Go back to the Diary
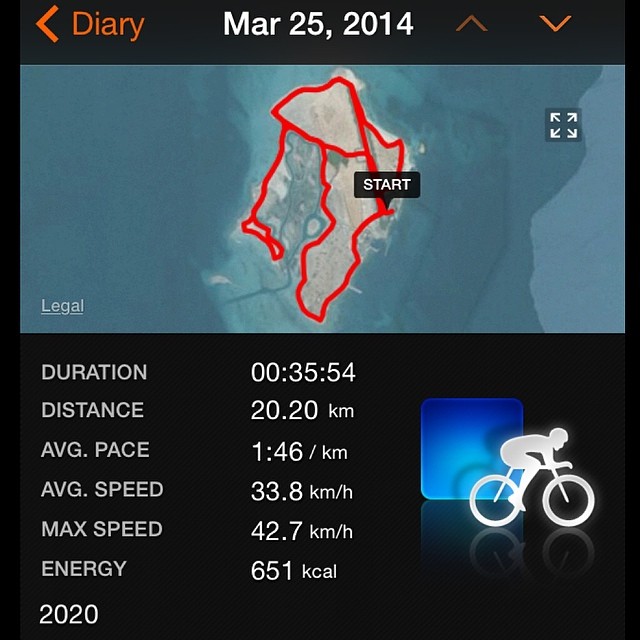 (90, 24)
